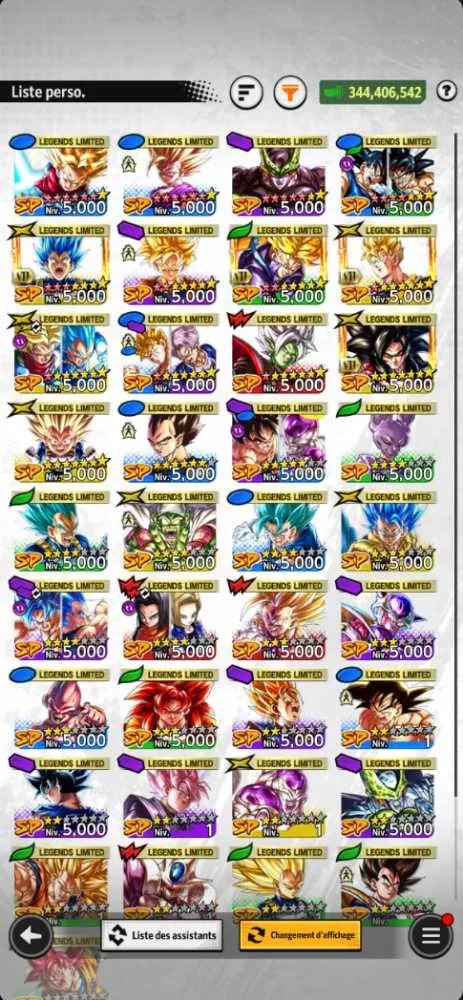Tap Changement d'affichage button

pyautogui.click(x=300, y=936)
